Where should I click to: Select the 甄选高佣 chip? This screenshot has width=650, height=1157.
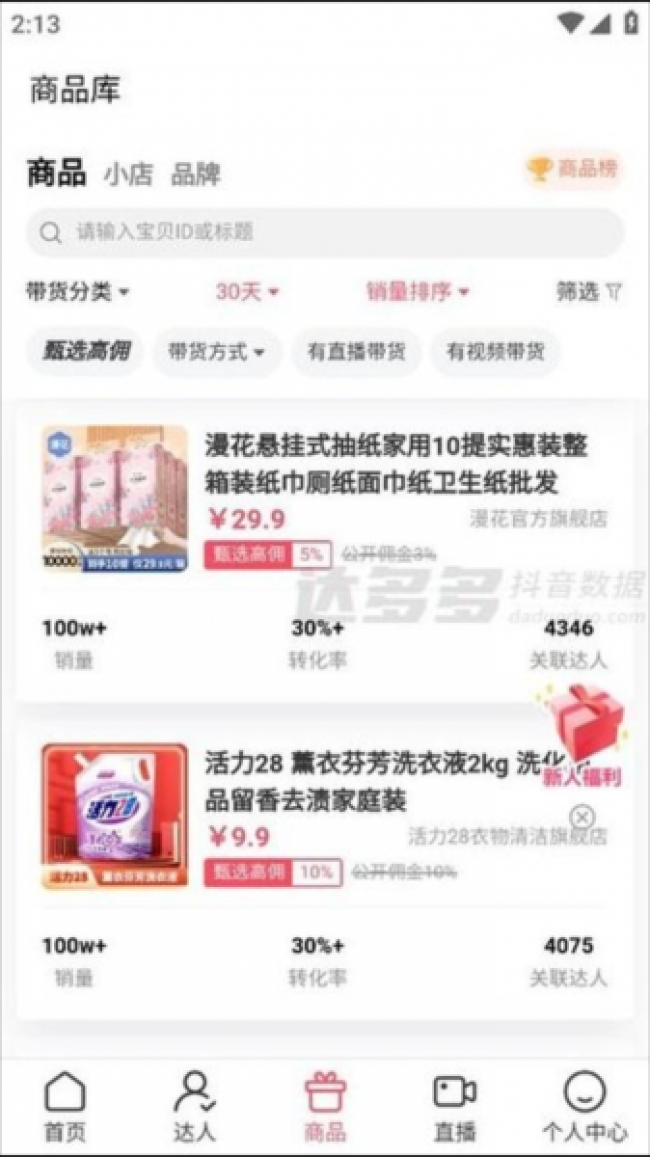pyautogui.click(x=85, y=352)
